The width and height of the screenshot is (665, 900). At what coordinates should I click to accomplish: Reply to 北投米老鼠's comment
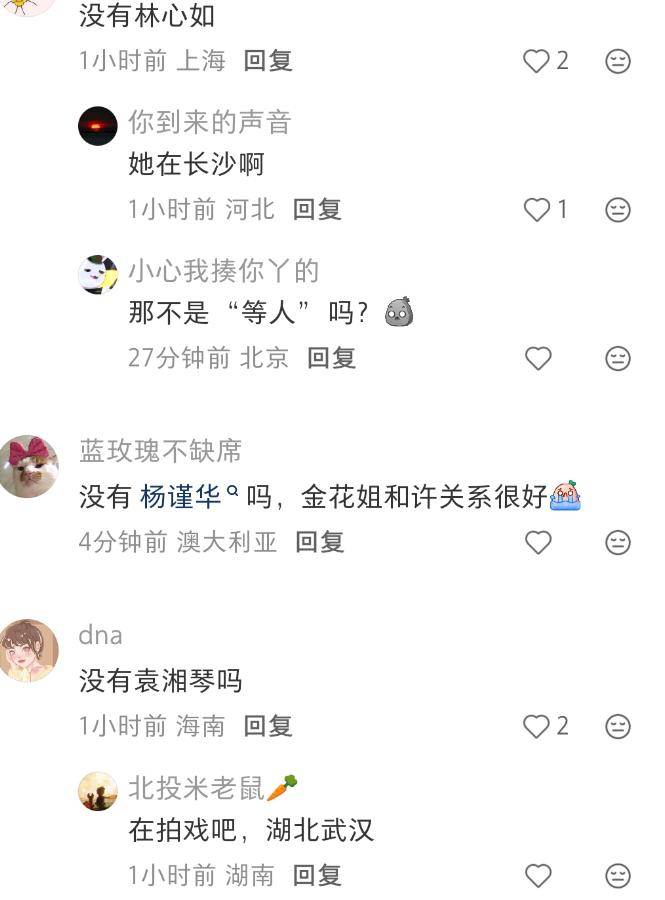coord(317,876)
